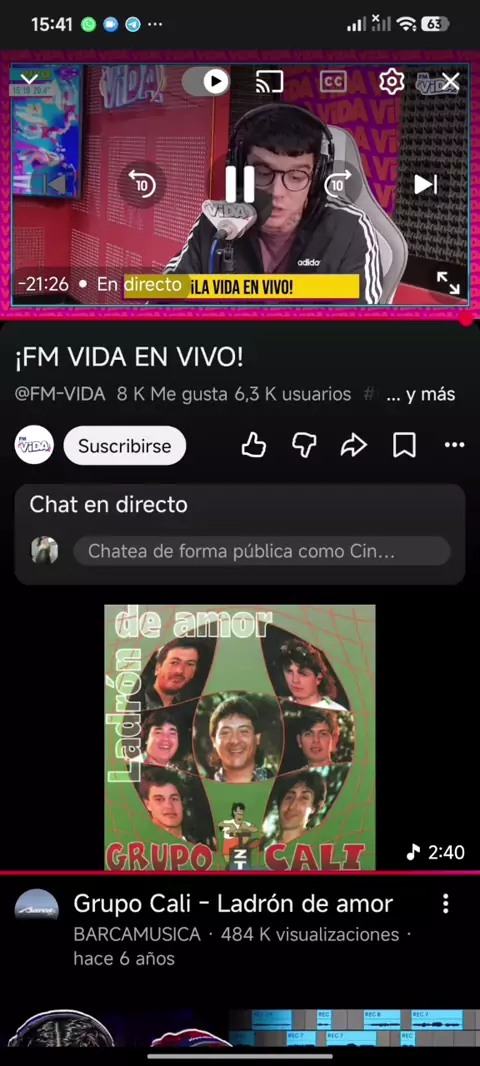Open options for Grupo Cali – Ladrón de amor
Screen dimensions: 480x1066
[x=445, y=904]
